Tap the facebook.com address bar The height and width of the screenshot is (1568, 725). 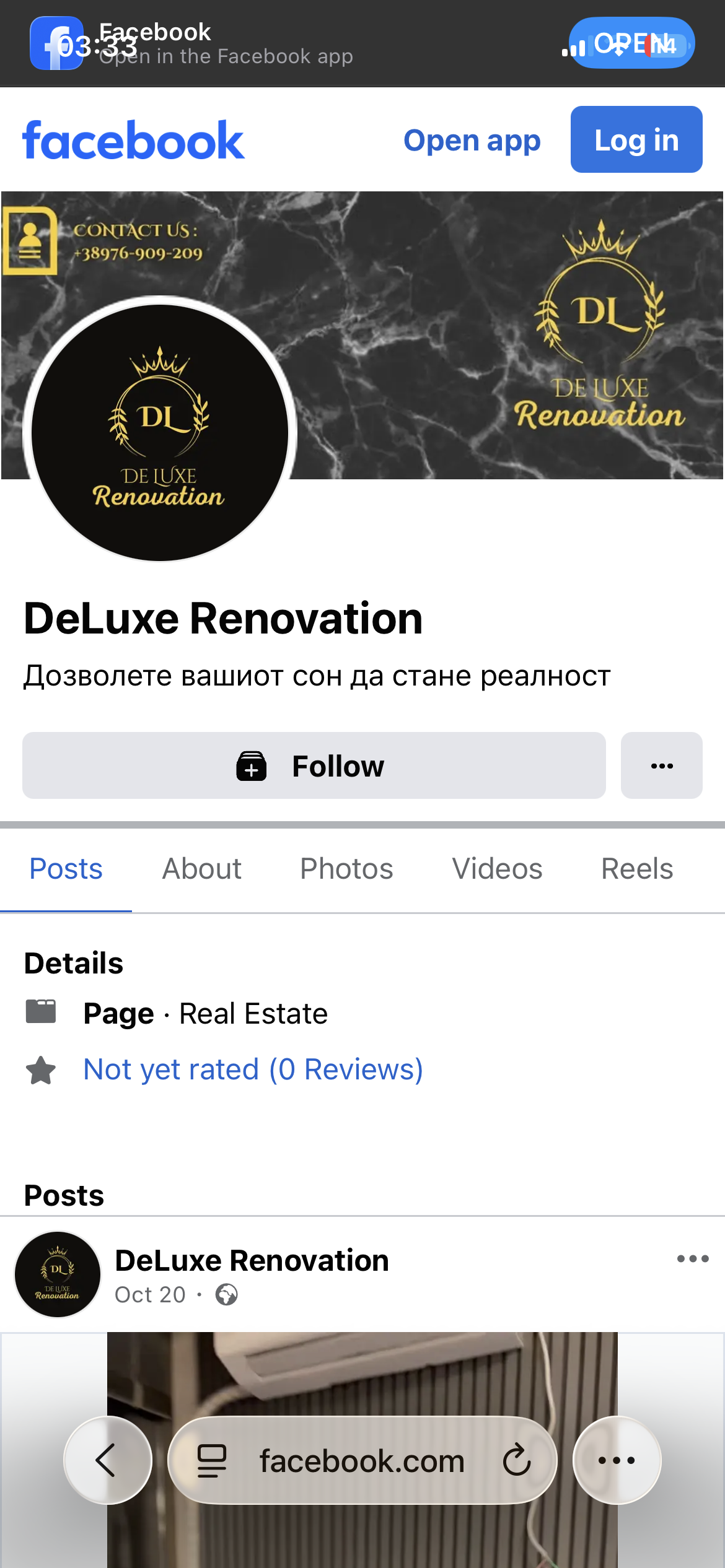coord(361,1460)
